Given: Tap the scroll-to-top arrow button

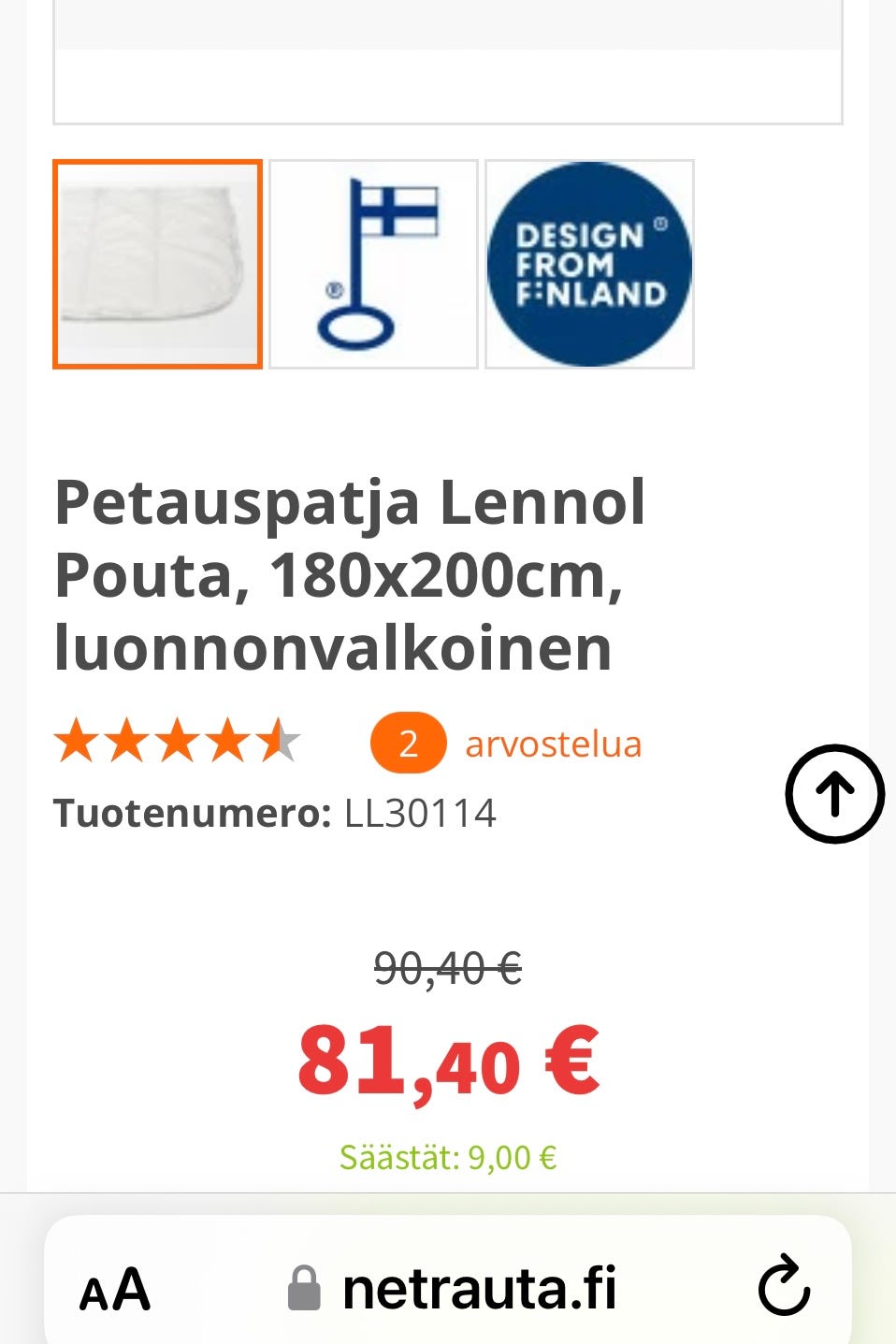Looking at the screenshot, I should 834,794.
